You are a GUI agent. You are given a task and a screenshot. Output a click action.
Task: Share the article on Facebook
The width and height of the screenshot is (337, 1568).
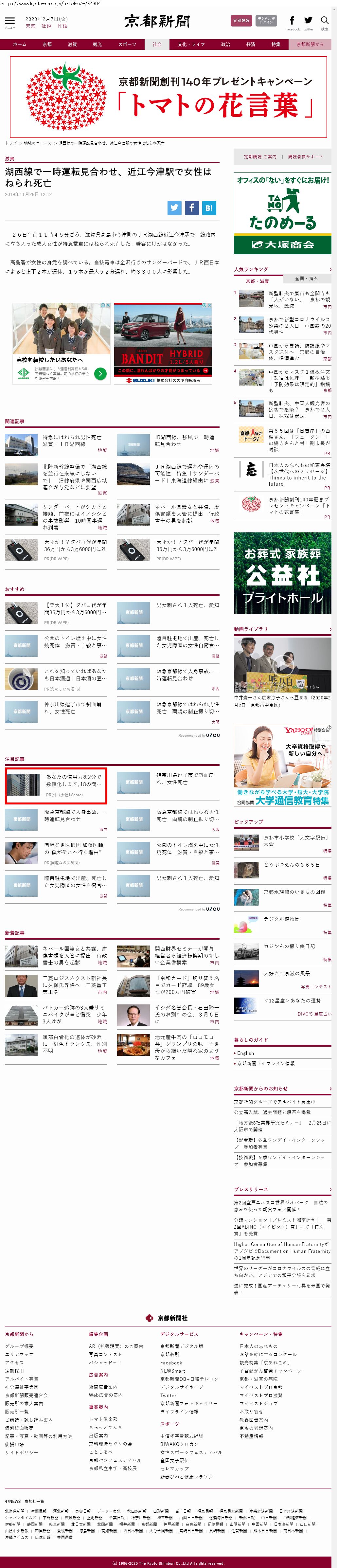[x=192, y=207]
